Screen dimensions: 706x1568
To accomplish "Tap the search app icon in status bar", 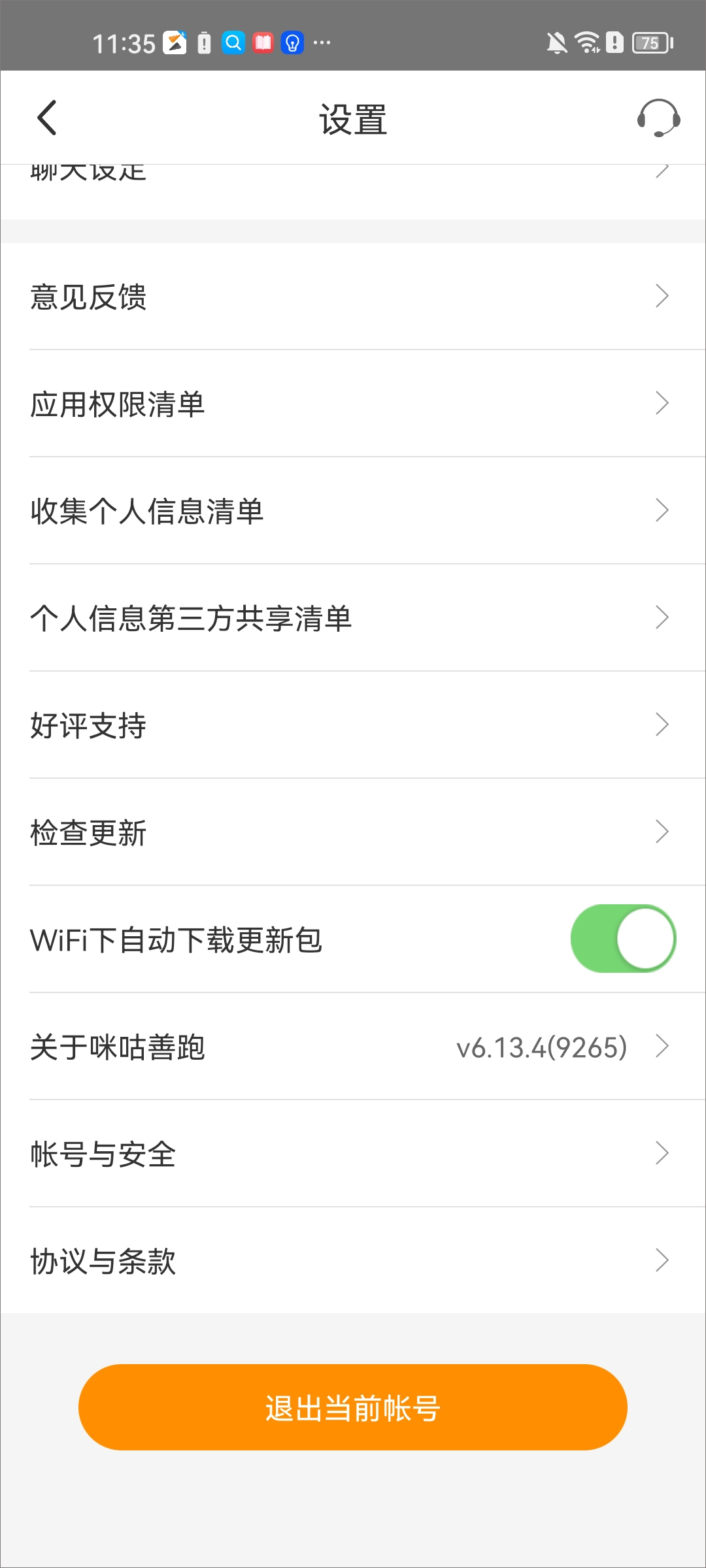I will tap(233, 42).
